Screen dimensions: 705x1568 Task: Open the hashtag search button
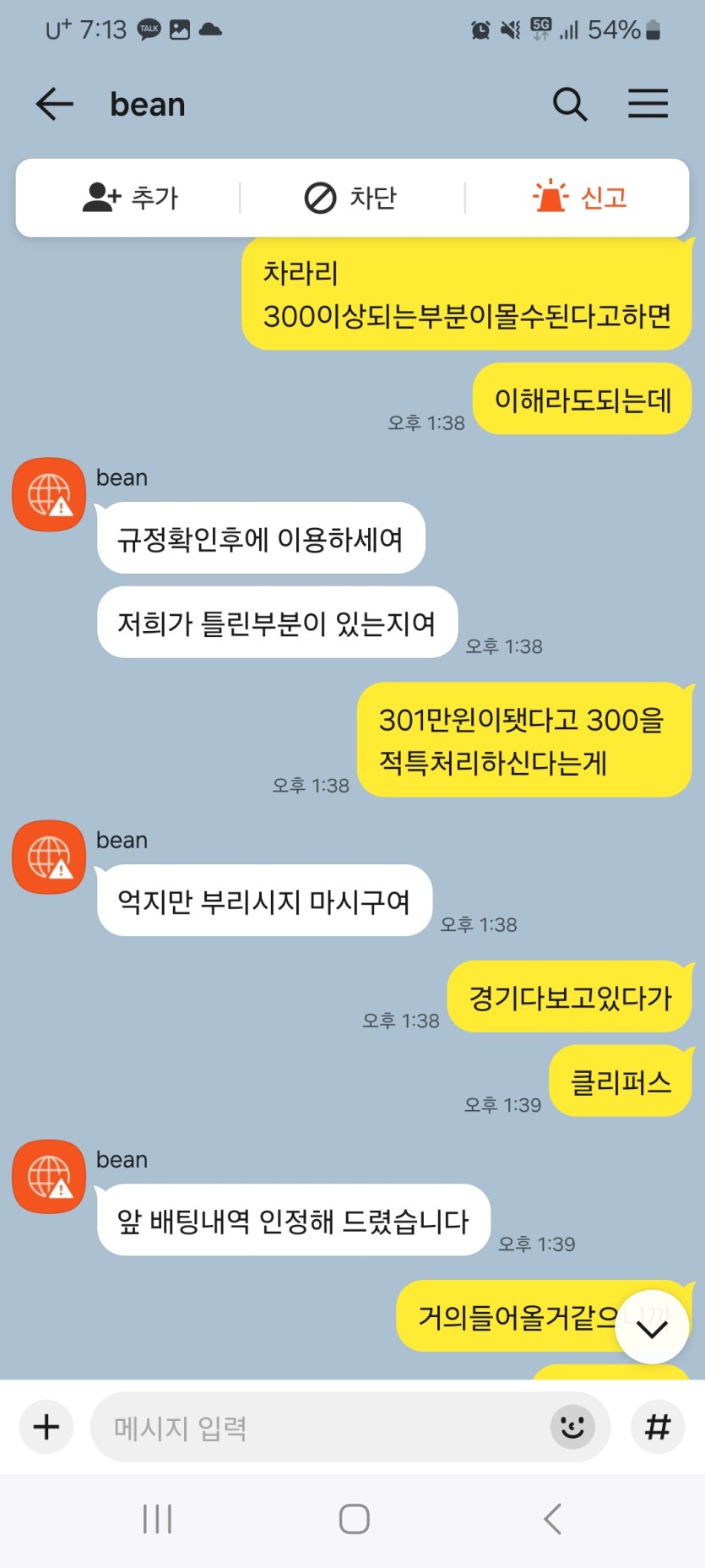658,1427
